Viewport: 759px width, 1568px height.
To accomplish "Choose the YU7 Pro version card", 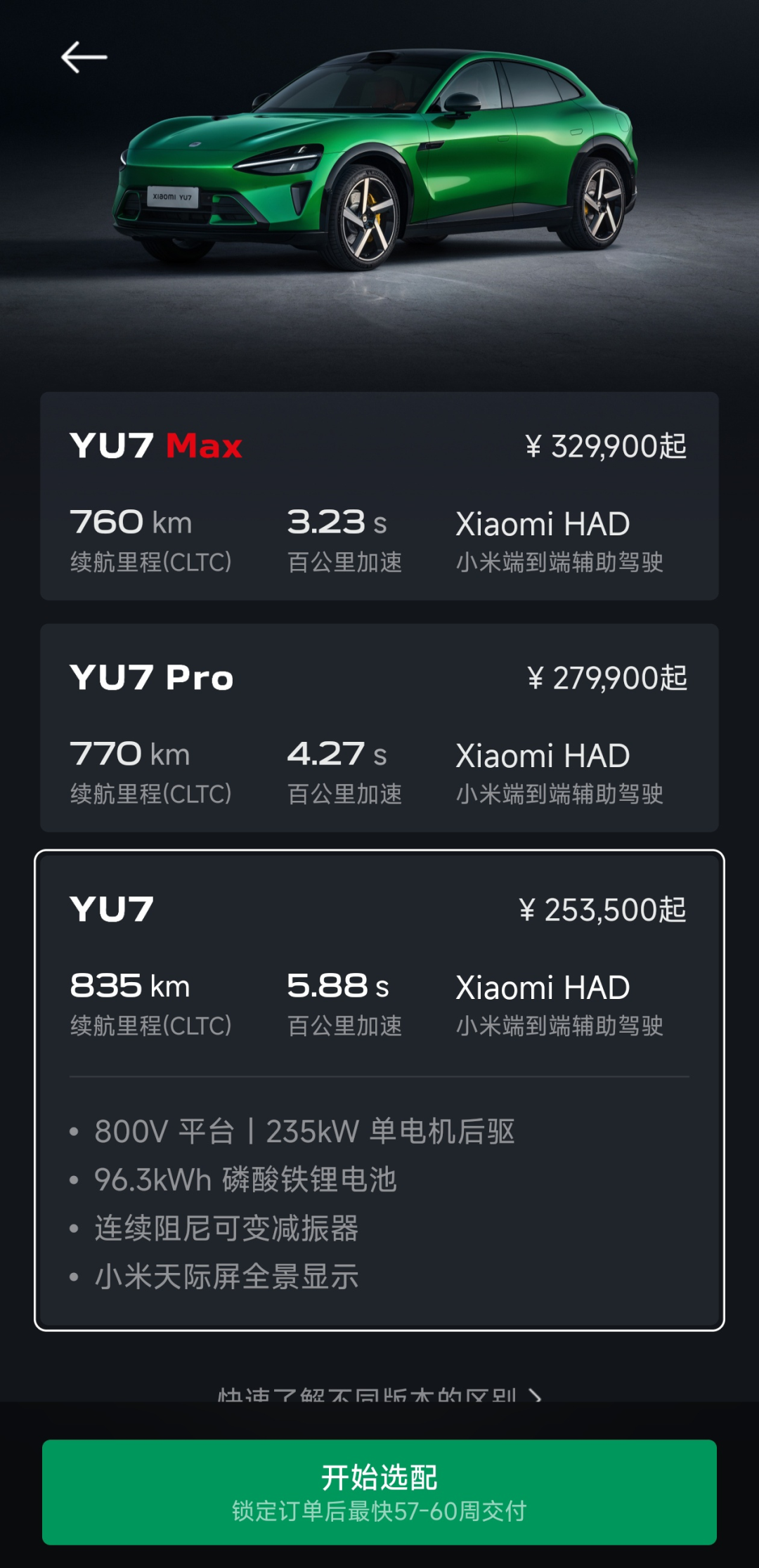I will click(x=379, y=728).
